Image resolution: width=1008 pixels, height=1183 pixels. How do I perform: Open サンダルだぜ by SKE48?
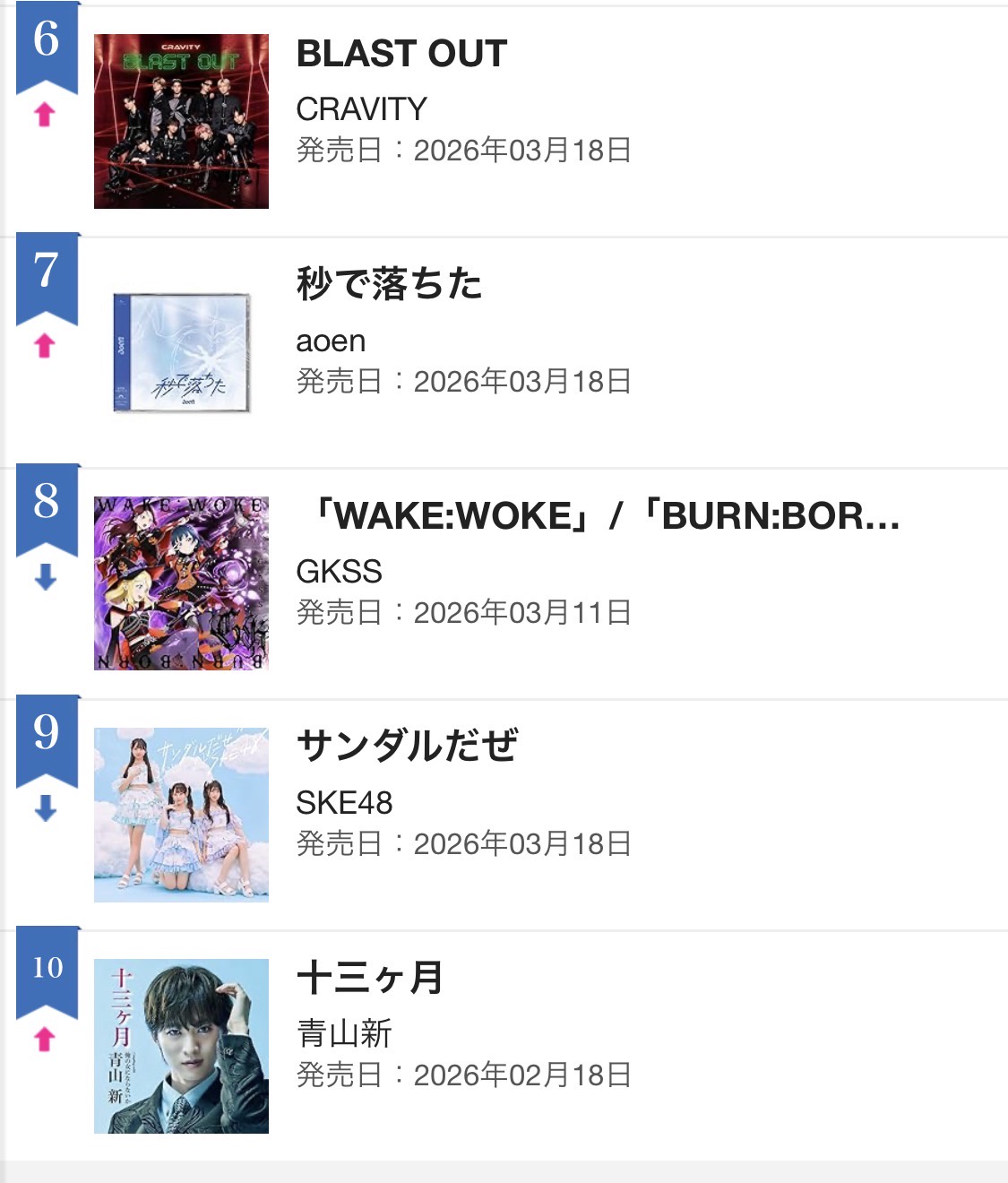coord(407,747)
